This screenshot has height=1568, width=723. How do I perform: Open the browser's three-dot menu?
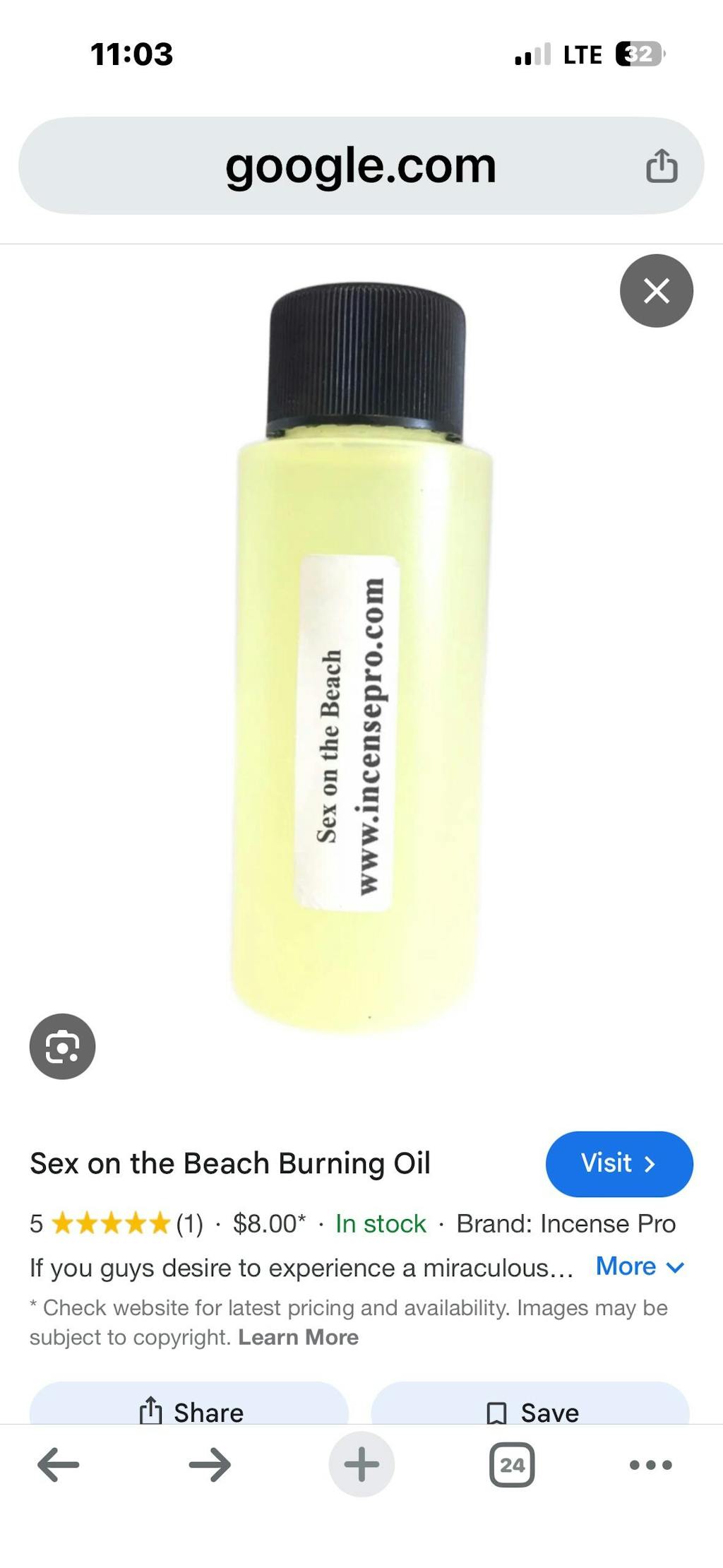coord(650,1464)
